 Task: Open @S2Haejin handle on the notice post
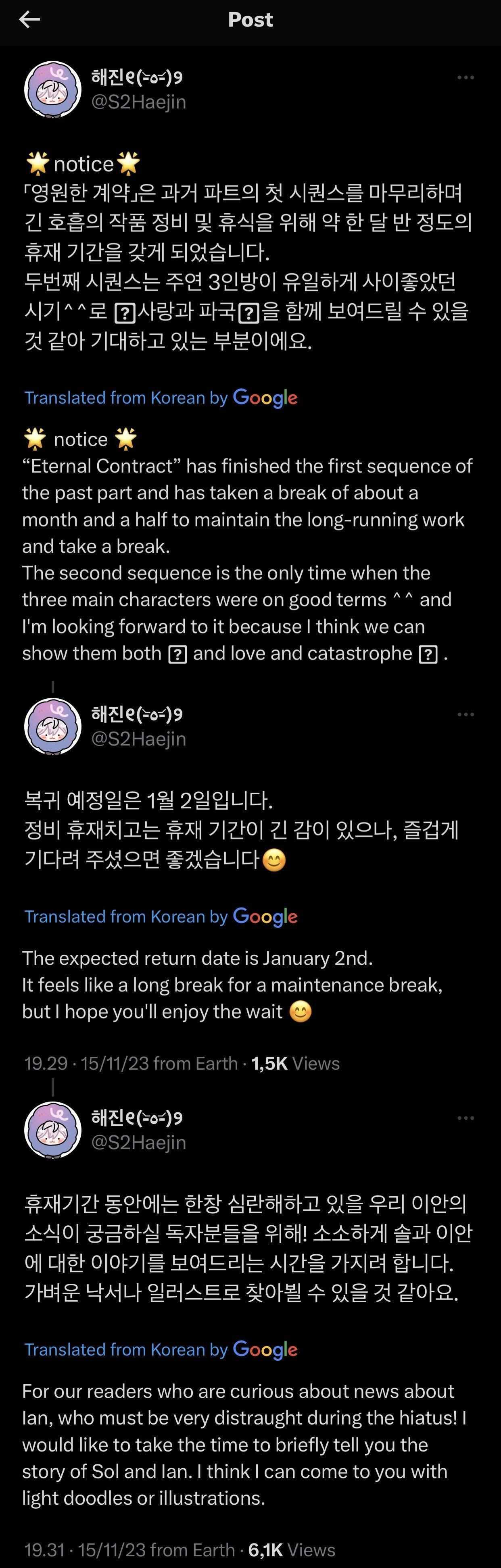(139, 102)
